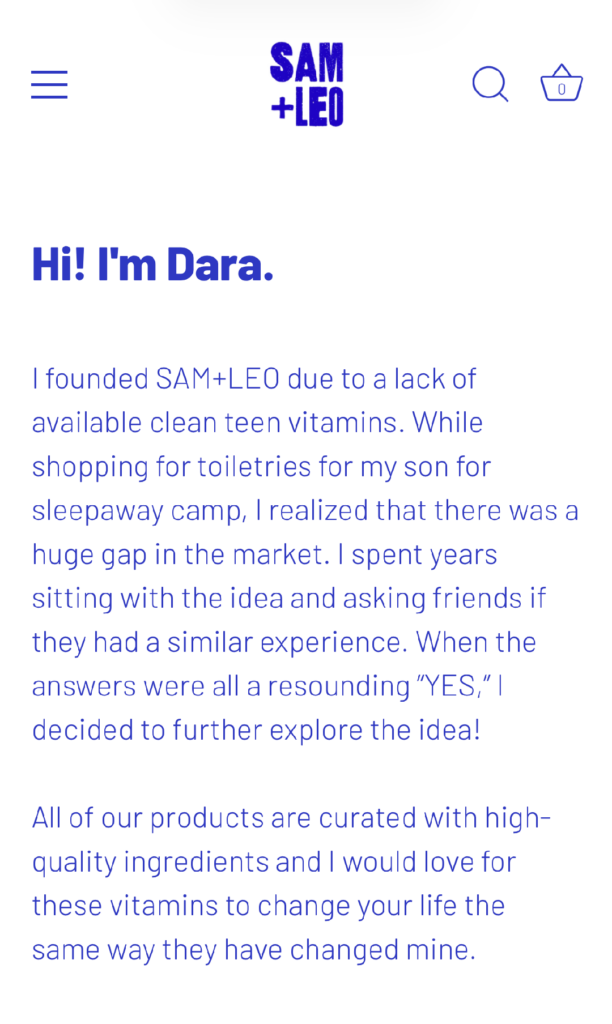View the shopping basket
This screenshot has width=612, height=1024.
tap(561, 84)
